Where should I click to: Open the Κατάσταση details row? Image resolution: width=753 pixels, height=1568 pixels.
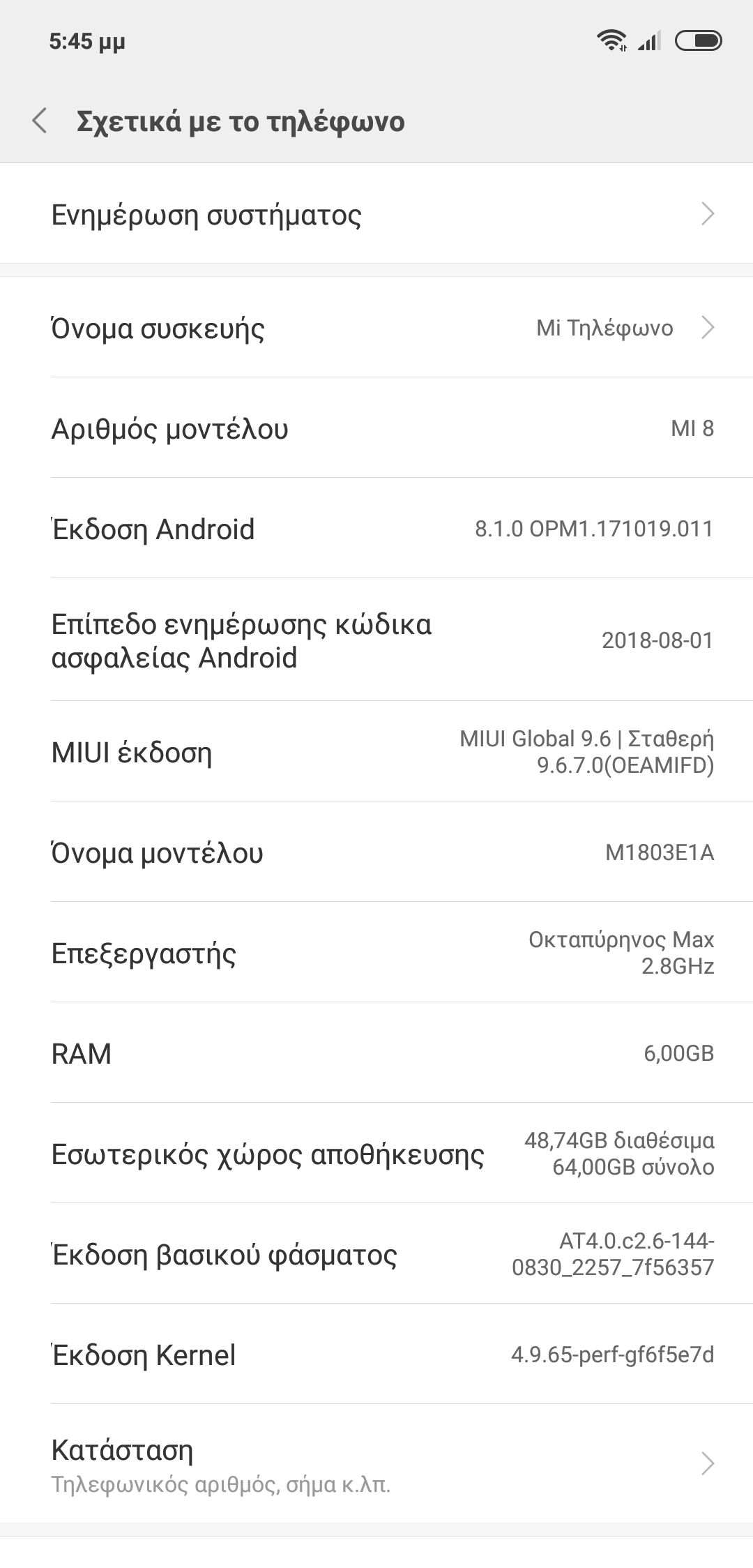pos(376,1463)
